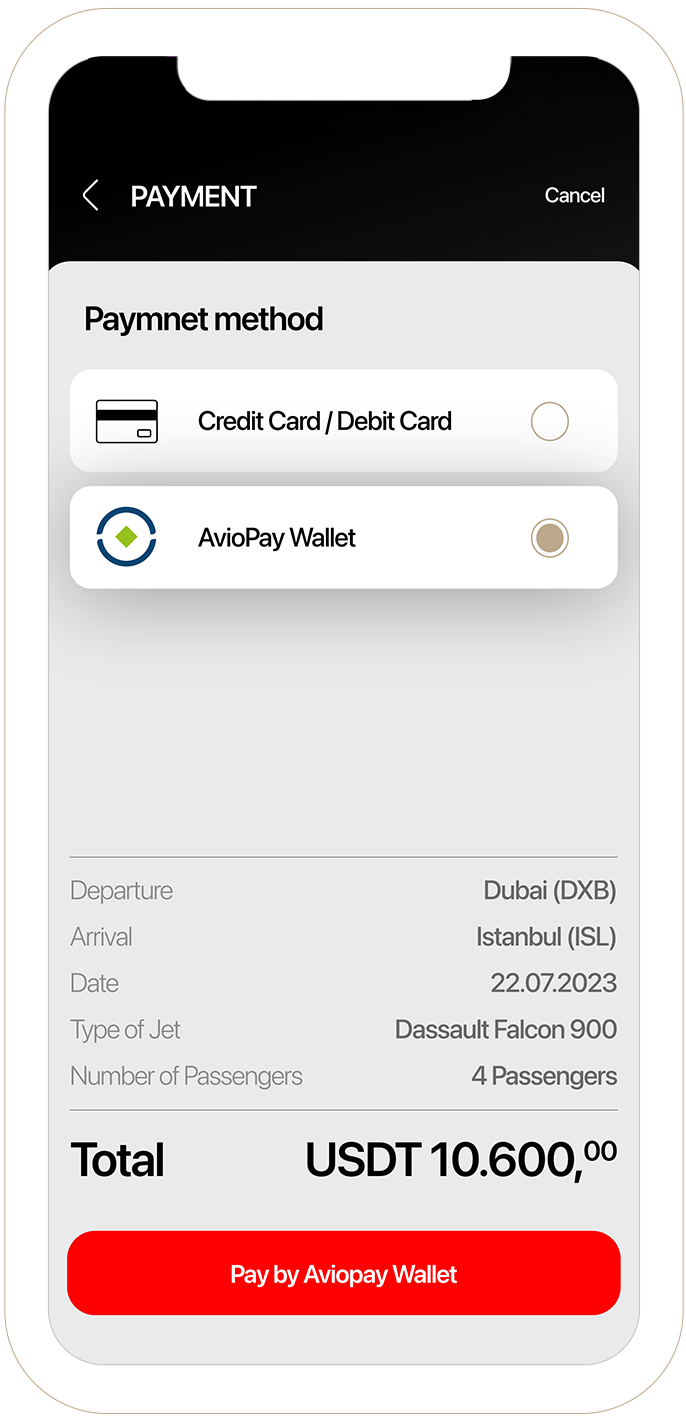Image resolution: width=686 pixels, height=1420 pixels.
Task: Pay by Aviopay Wallet
Action: pos(343,1274)
